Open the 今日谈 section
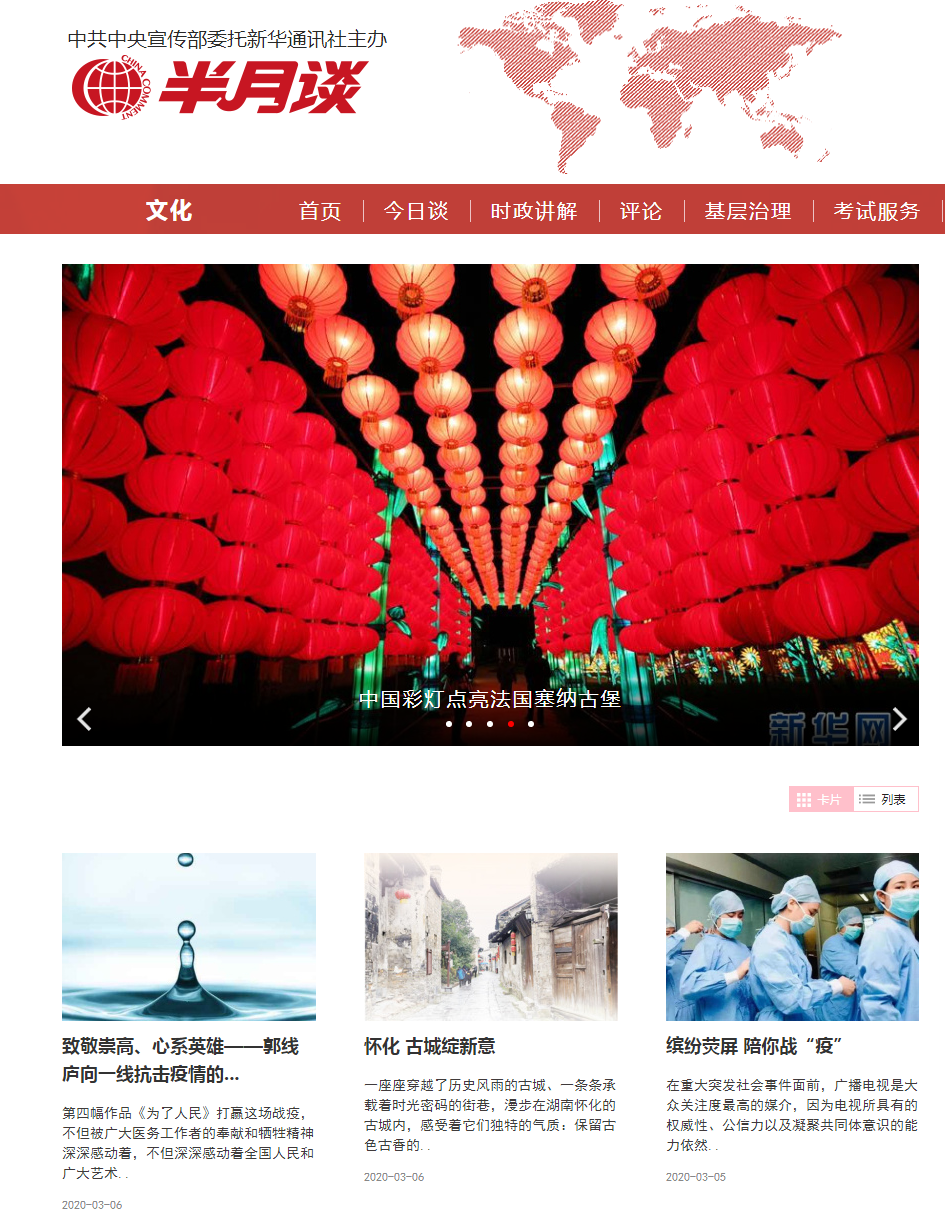This screenshot has height=1232, width=945. [x=416, y=211]
